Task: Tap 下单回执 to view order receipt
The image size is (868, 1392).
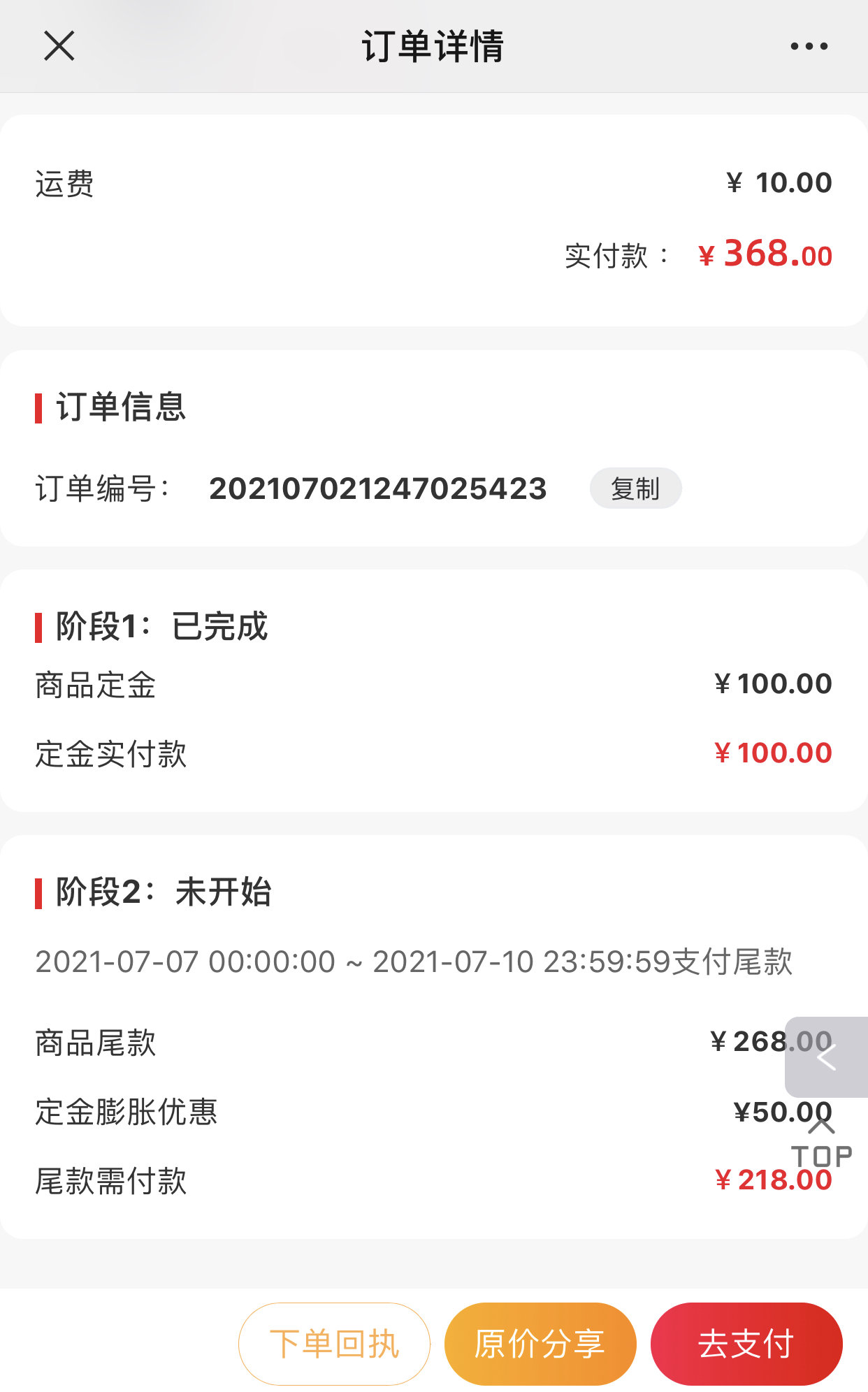Action: coord(334,1344)
